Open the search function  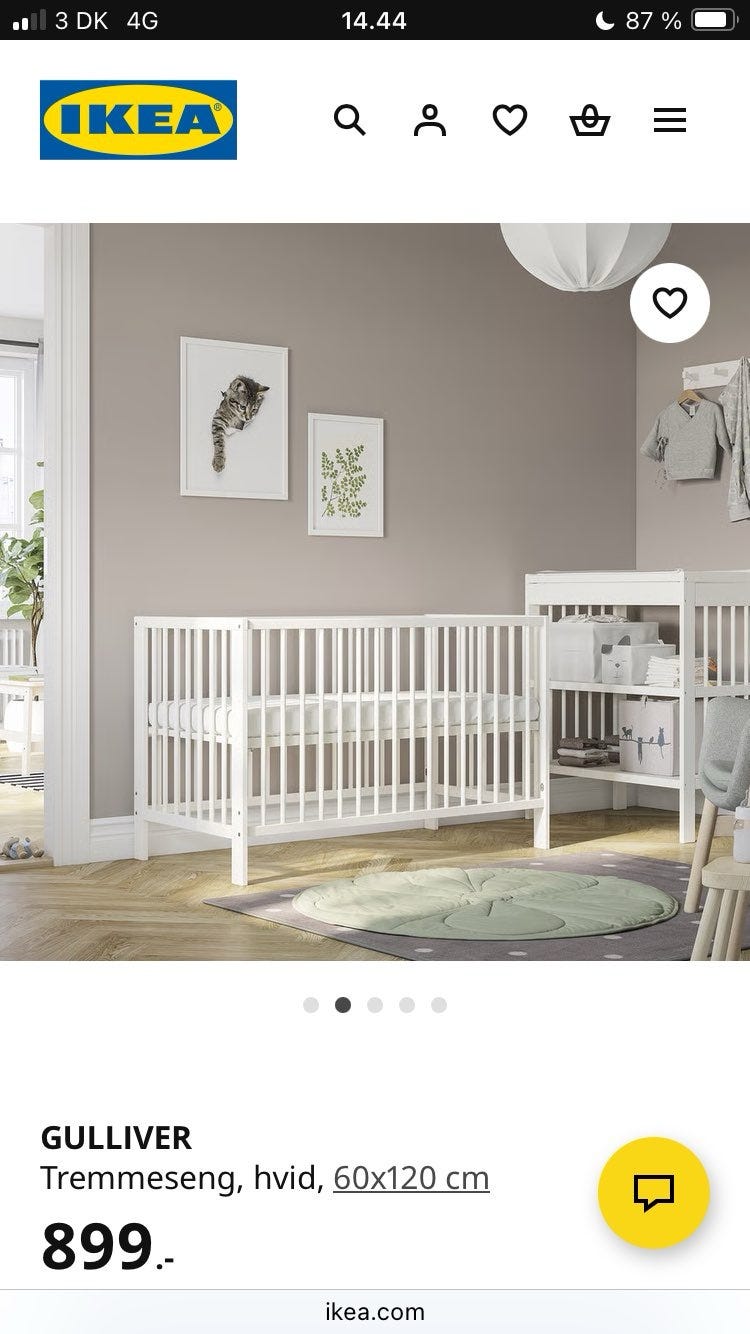(x=350, y=120)
